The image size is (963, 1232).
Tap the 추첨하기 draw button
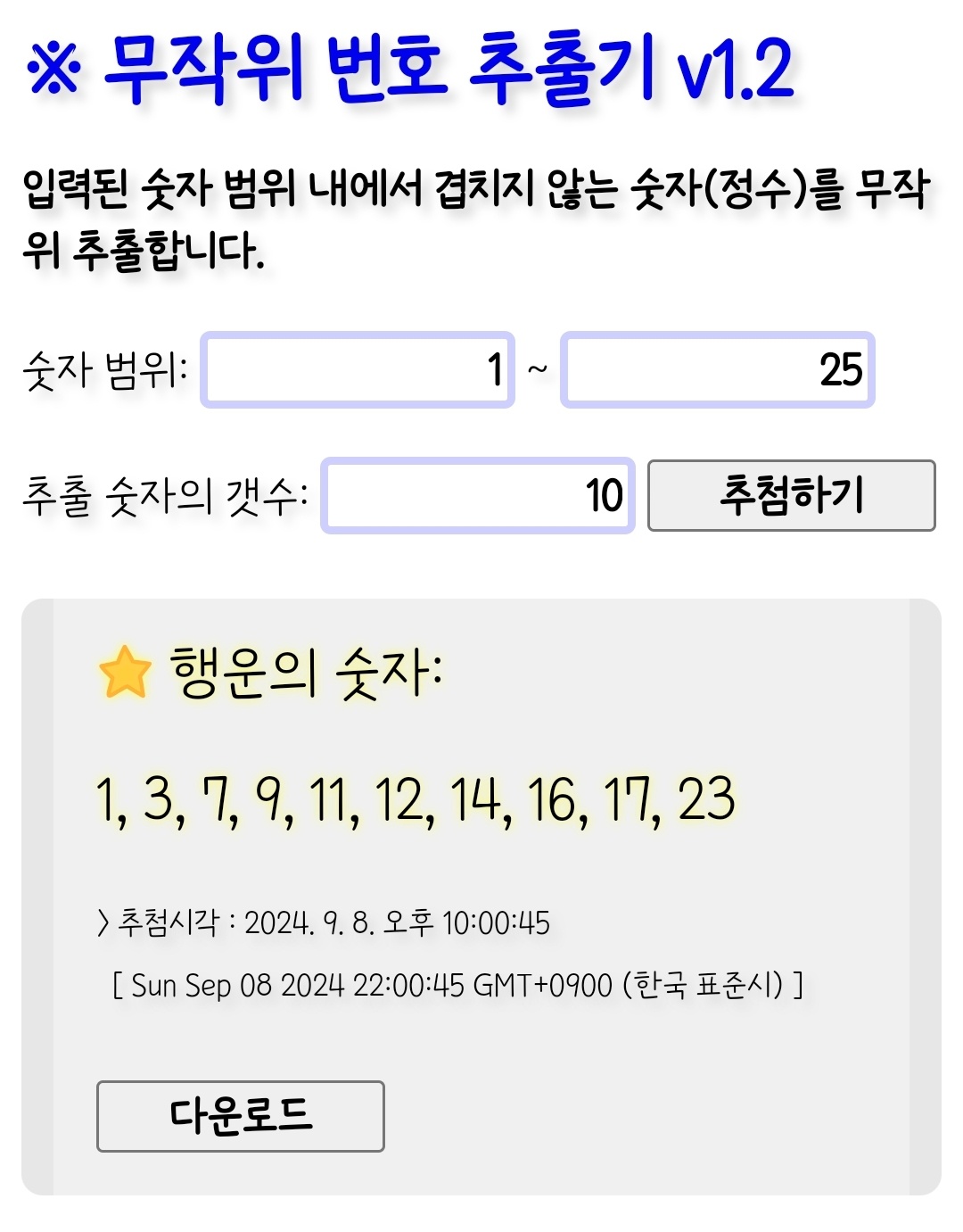[791, 496]
